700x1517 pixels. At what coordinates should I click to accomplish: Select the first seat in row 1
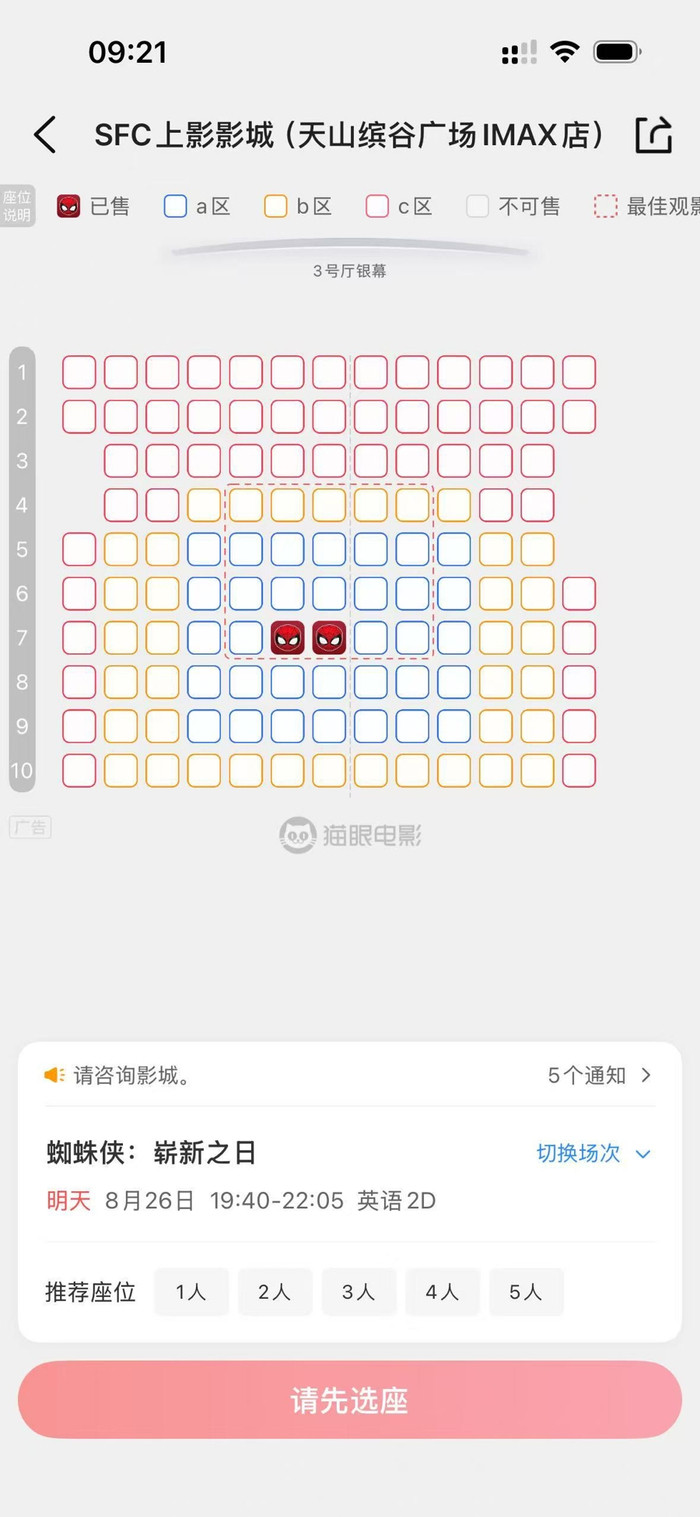click(x=79, y=372)
